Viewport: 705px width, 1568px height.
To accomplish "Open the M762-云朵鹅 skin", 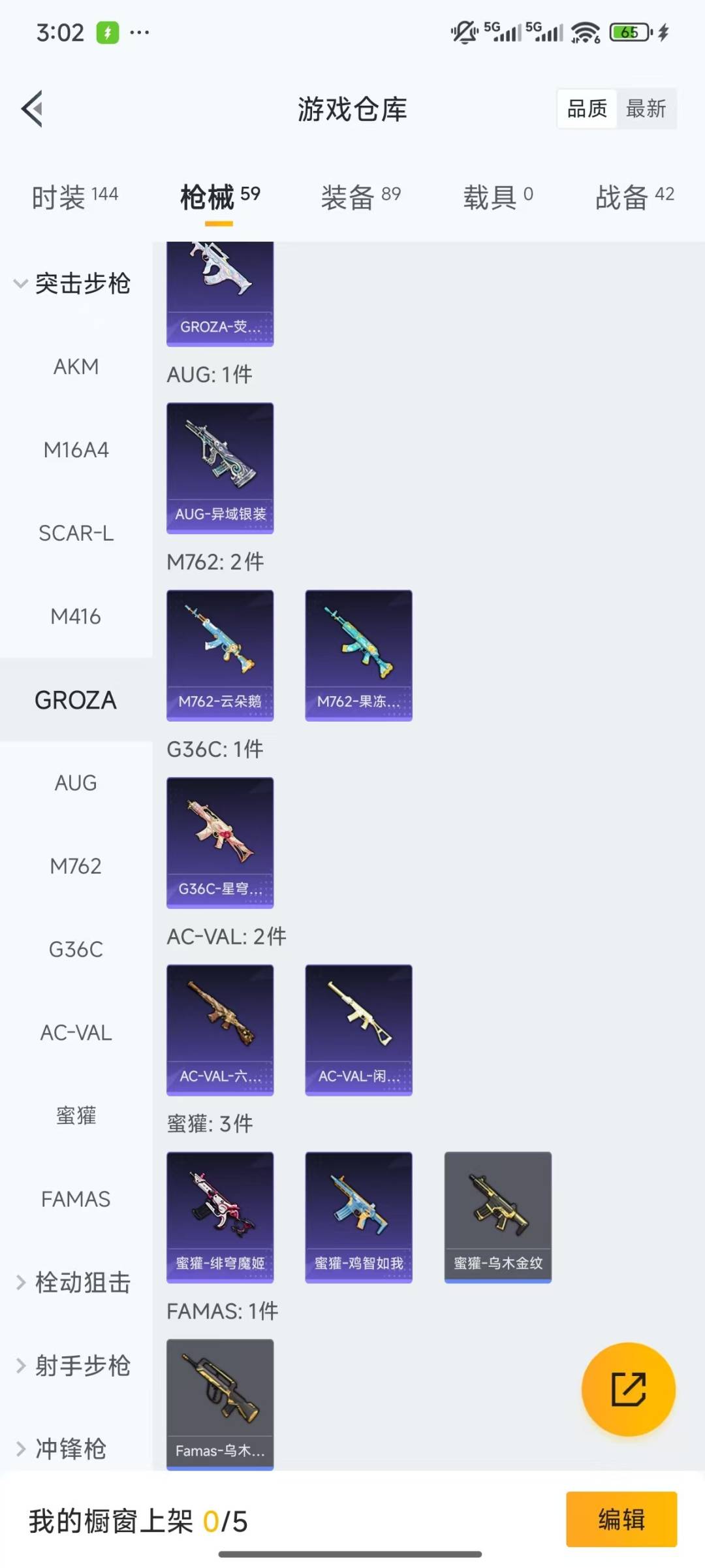I will pos(220,655).
